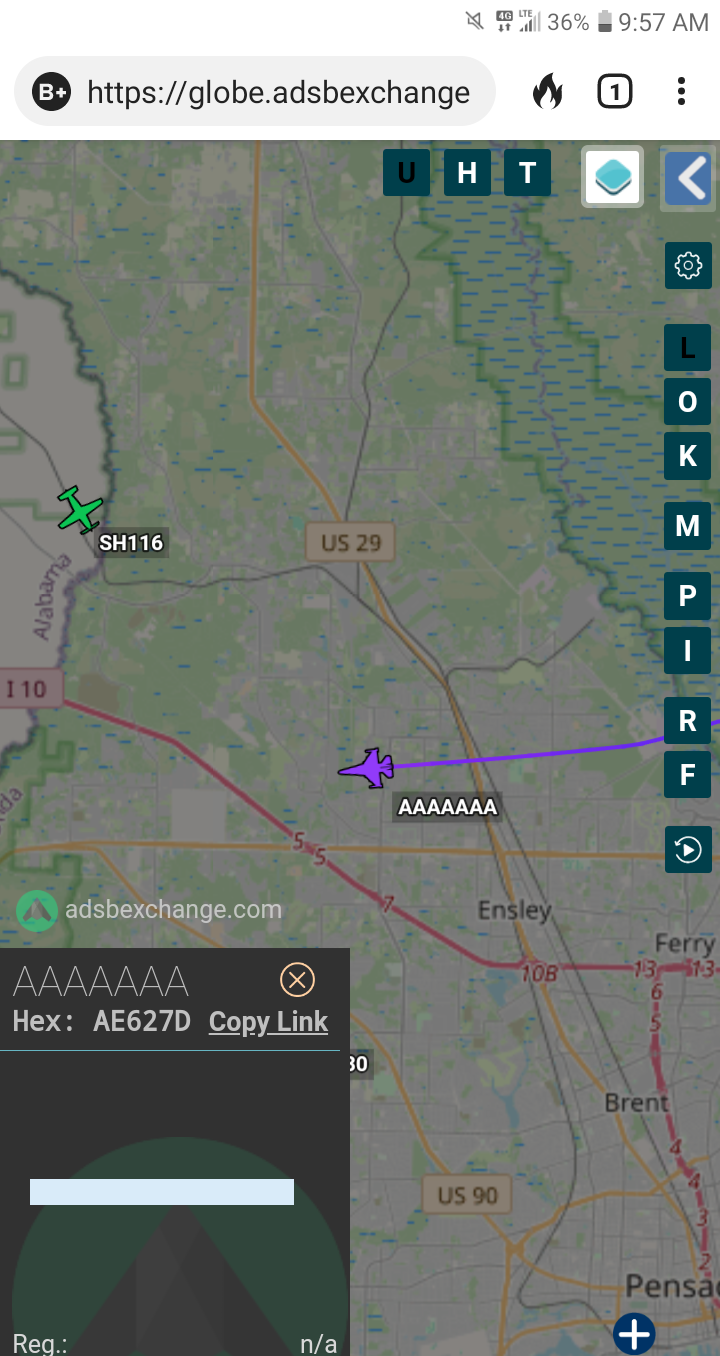Tap the H button on the map
Screen dimensions: 720x1356
pos(467,173)
